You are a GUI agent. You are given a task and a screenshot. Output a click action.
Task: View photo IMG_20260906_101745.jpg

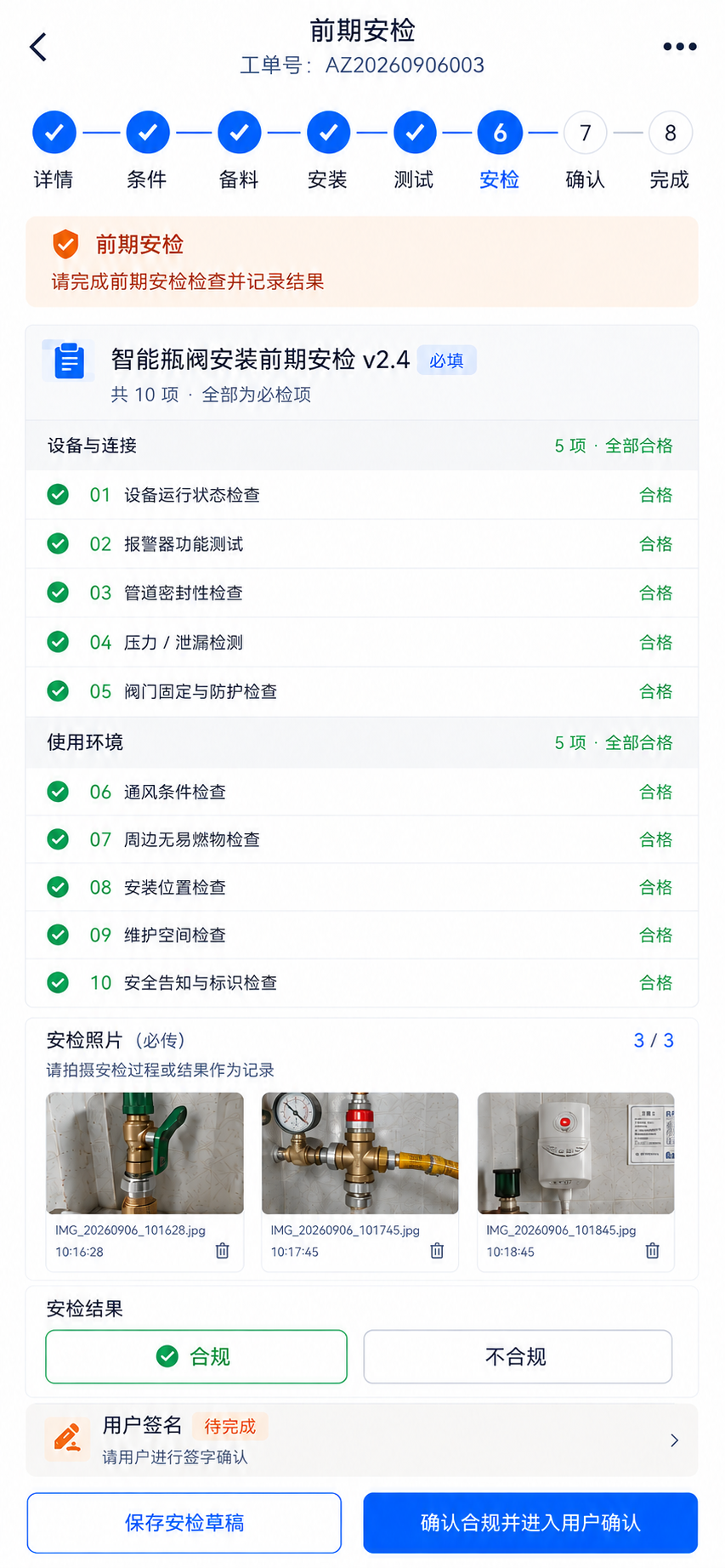pos(360,1153)
